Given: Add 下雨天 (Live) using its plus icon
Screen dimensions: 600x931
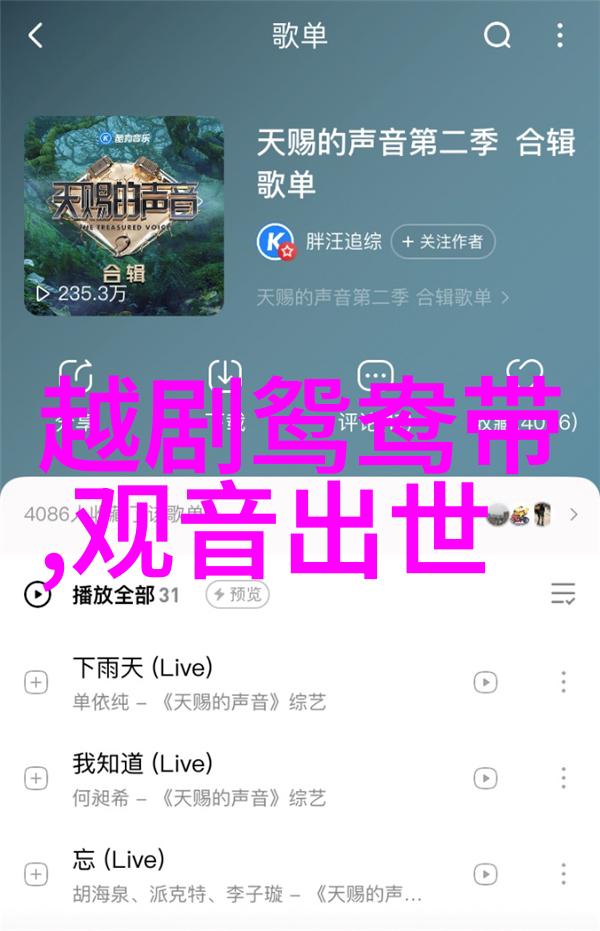Looking at the screenshot, I should [x=36, y=683].
